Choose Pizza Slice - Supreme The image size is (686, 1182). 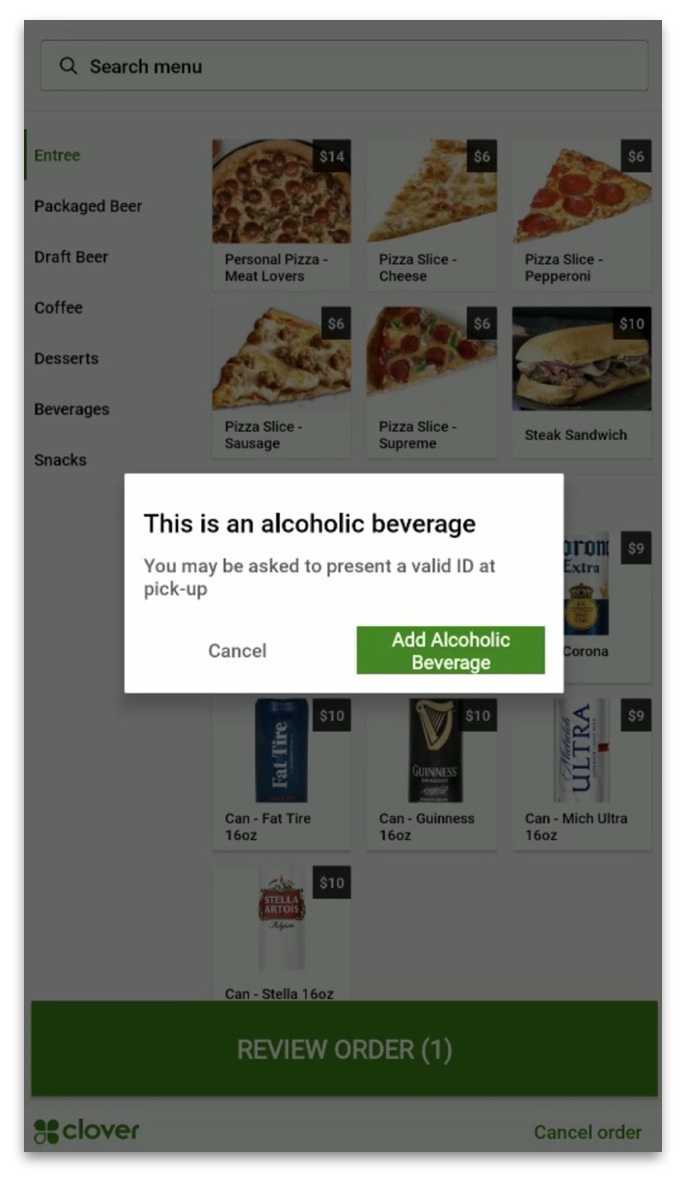click(430, 382)
